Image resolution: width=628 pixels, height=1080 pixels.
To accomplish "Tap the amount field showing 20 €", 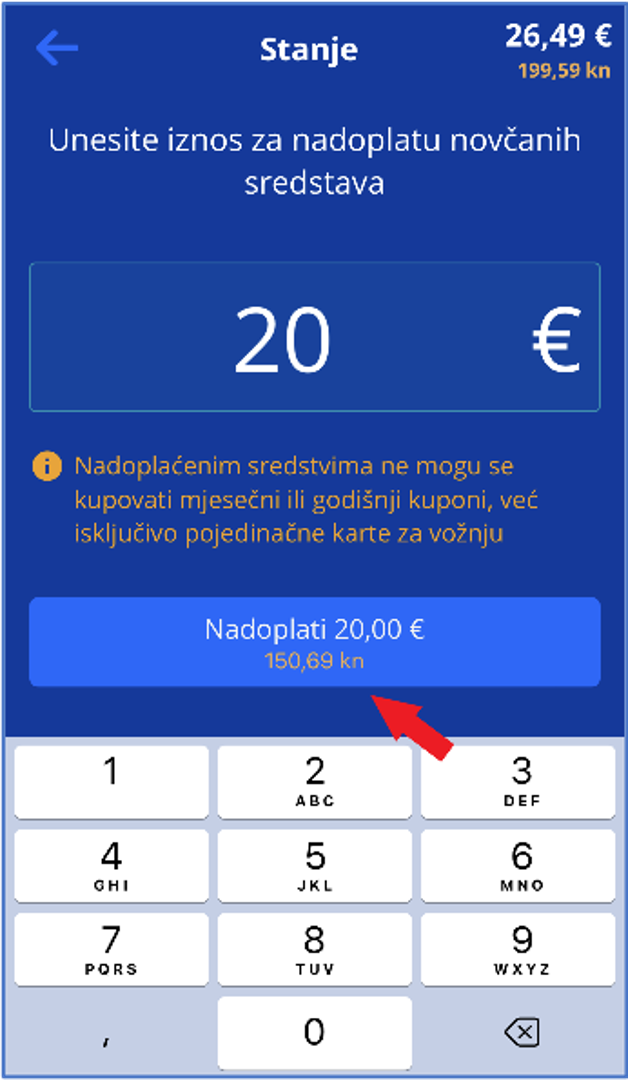I will 314,337.
